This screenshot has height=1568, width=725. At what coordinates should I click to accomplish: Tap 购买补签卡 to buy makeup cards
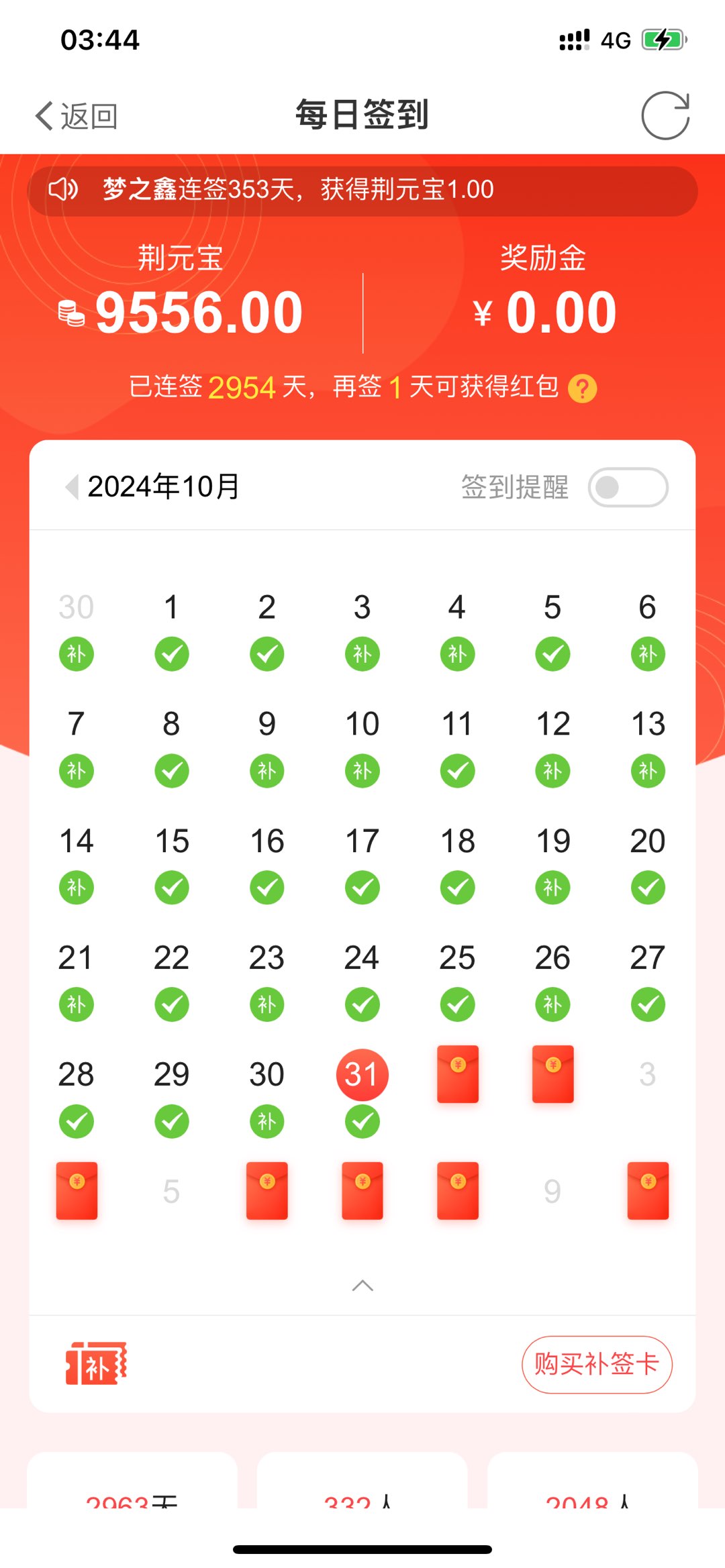(x=597, y=1364)
